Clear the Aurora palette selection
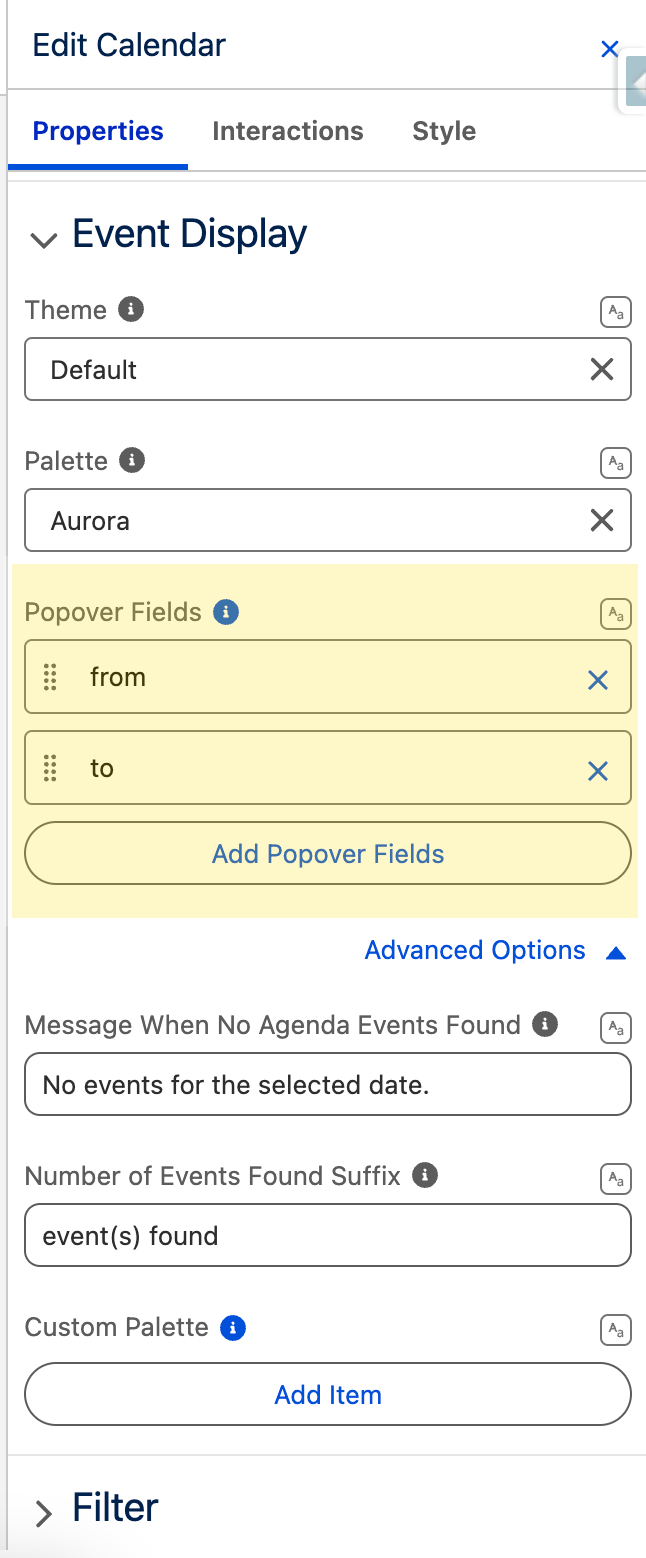646x1558 pixels. [x=602, y=521]
